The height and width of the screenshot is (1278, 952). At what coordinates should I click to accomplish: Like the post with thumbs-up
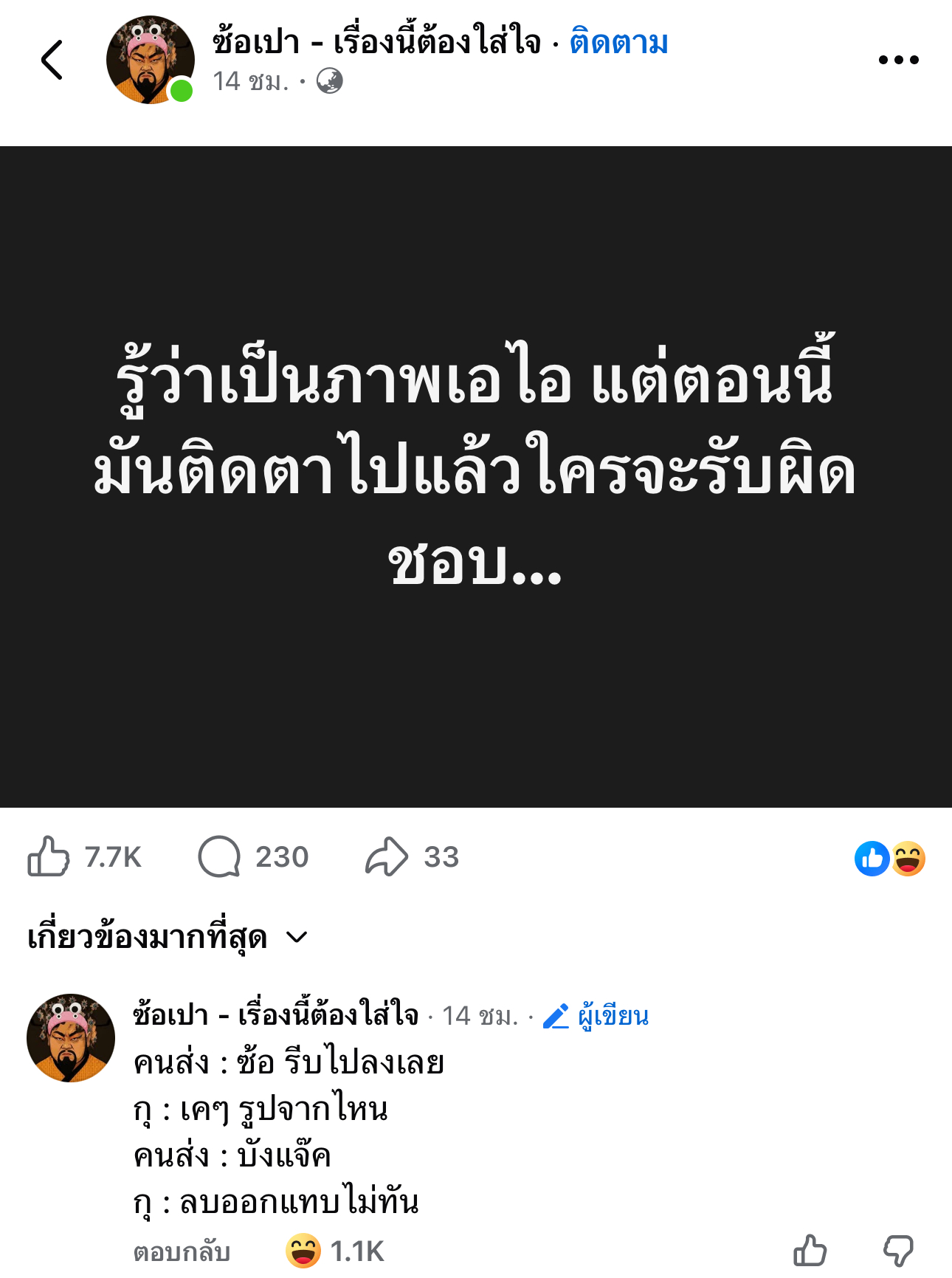[49, 856]
